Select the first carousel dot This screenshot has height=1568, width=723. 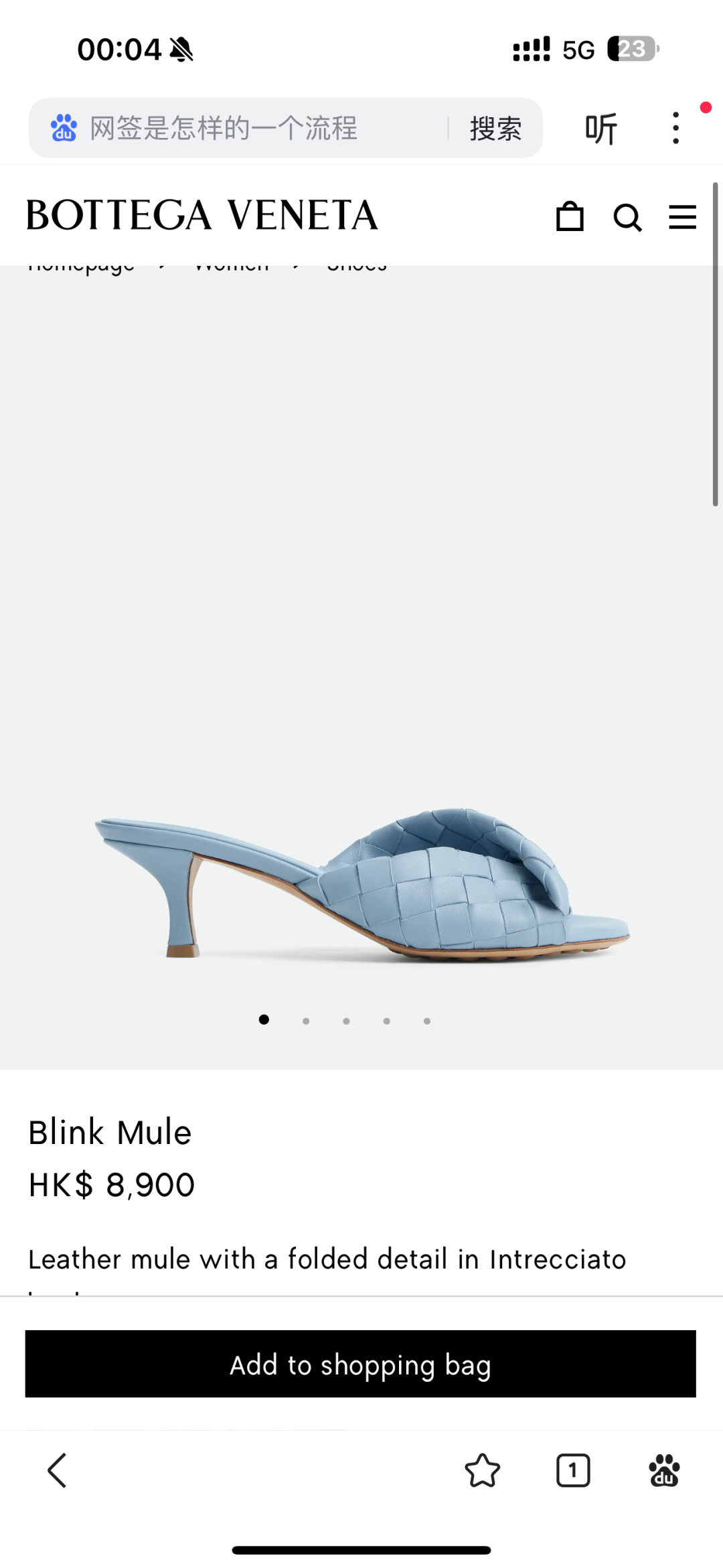[x=265, y=1019]
